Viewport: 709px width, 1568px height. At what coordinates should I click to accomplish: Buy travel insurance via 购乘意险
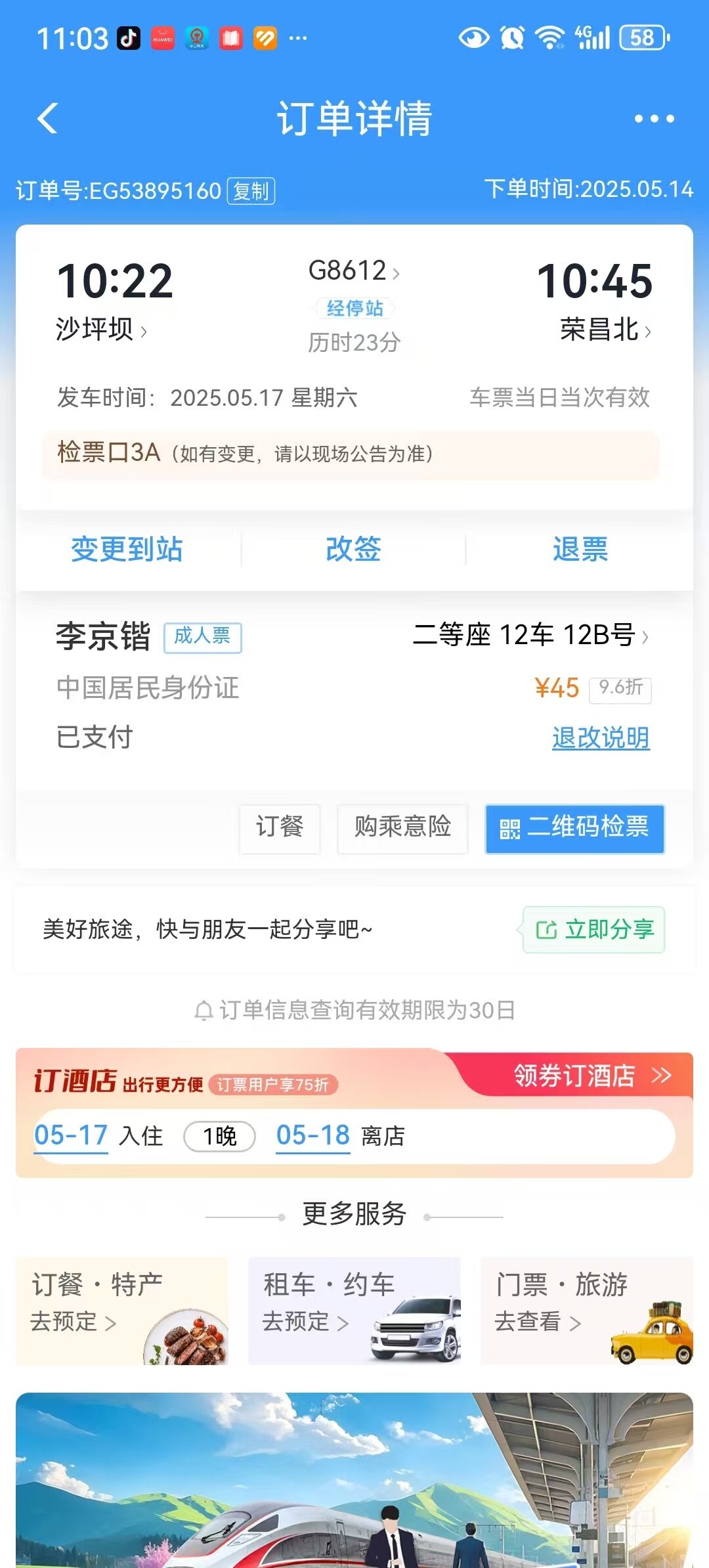402,827
